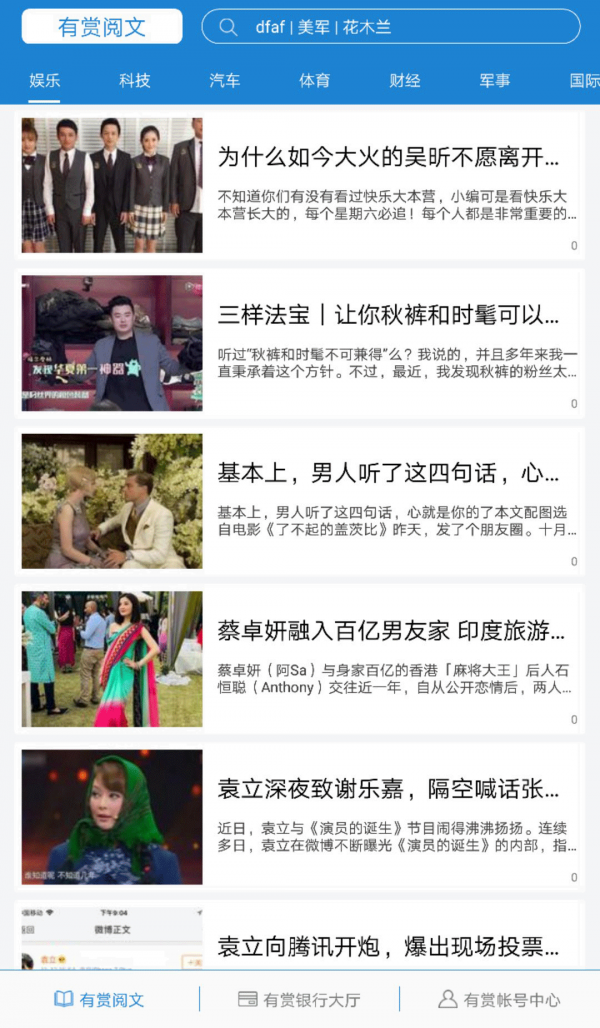The width and height of the screenshot is (600, 1028).
Task: Tap the search field showing dfaf | 美军 | 花木兰
Action: (390, 27)
